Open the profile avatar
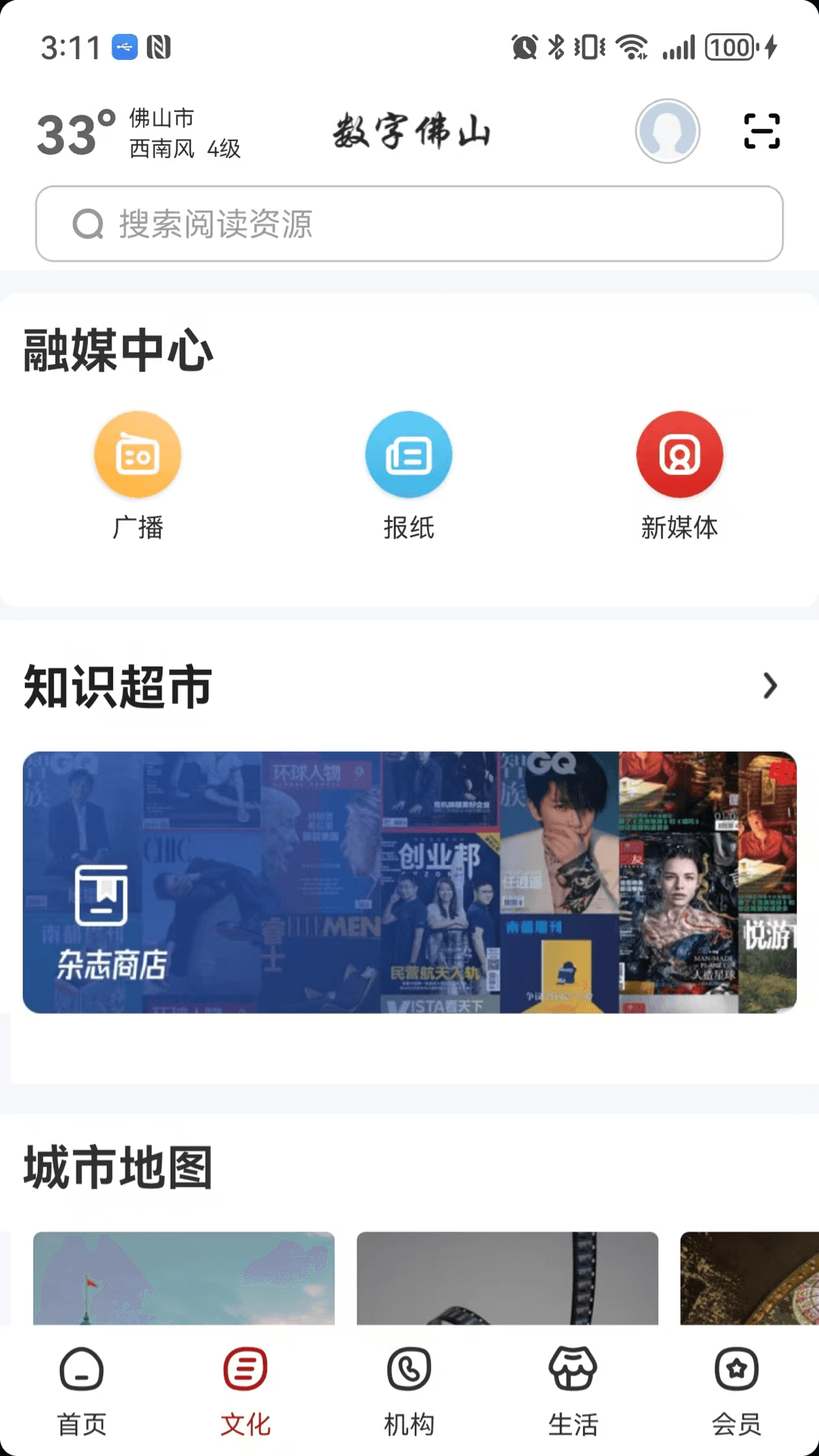The width and height of the screenshot is (819, 1456). [667, 131]
